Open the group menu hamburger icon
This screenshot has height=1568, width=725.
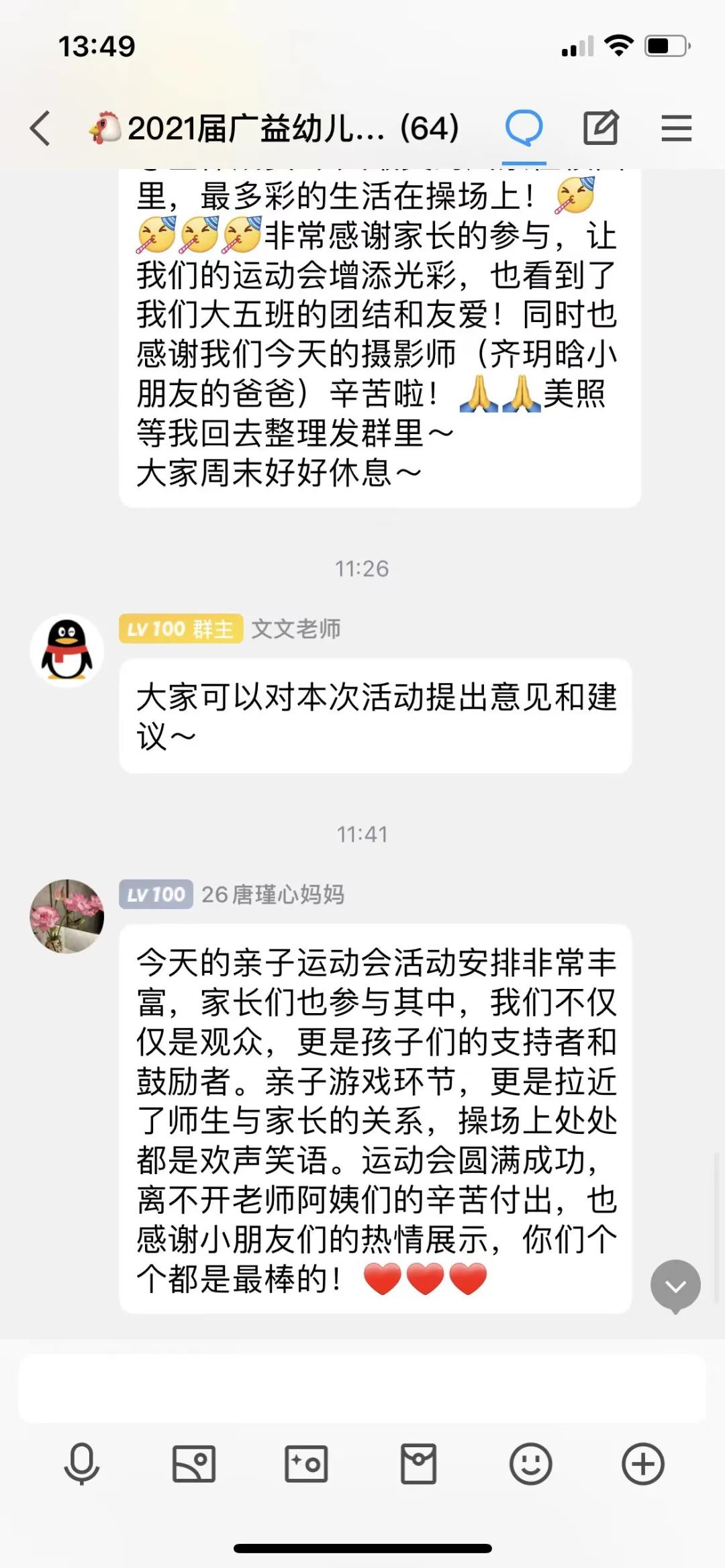676,127
